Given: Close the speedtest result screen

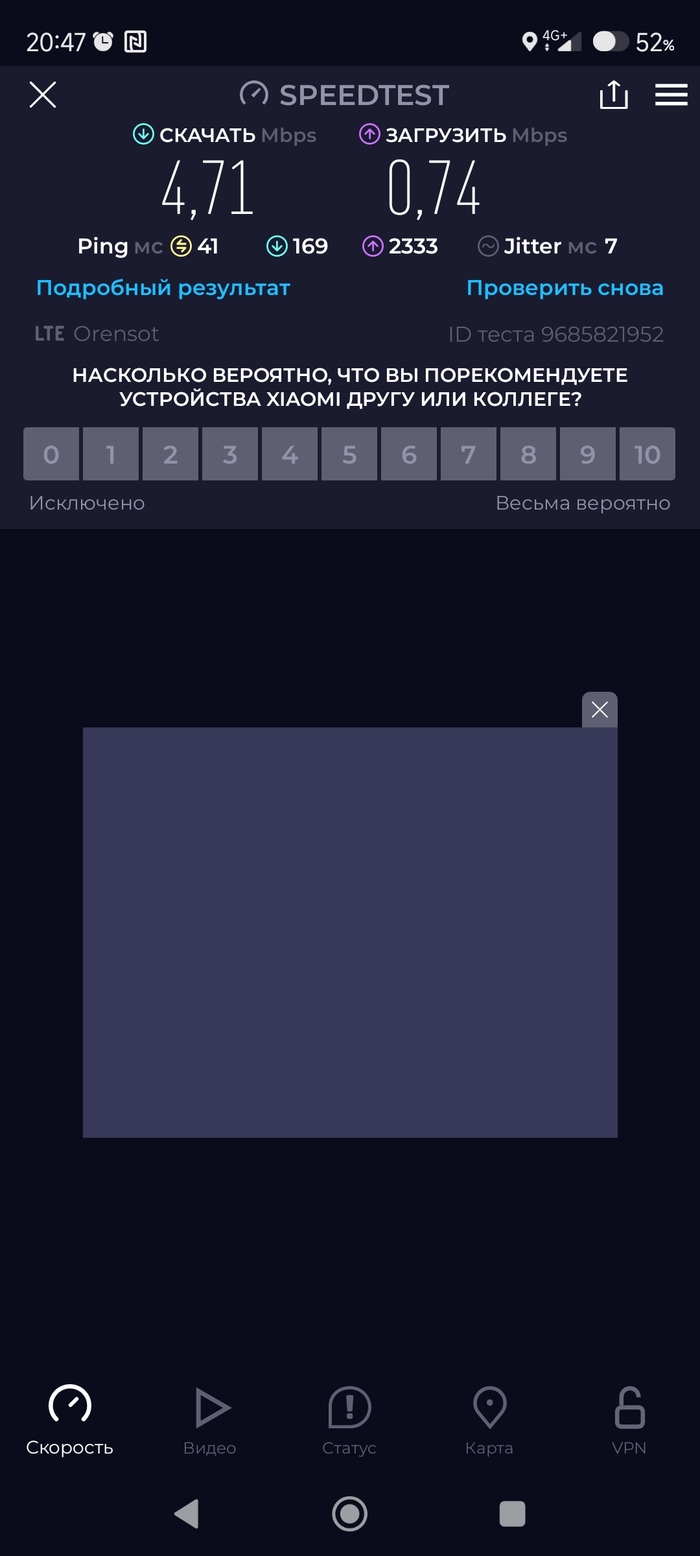Looking at the screenshot, I should [x=42, y=95].
